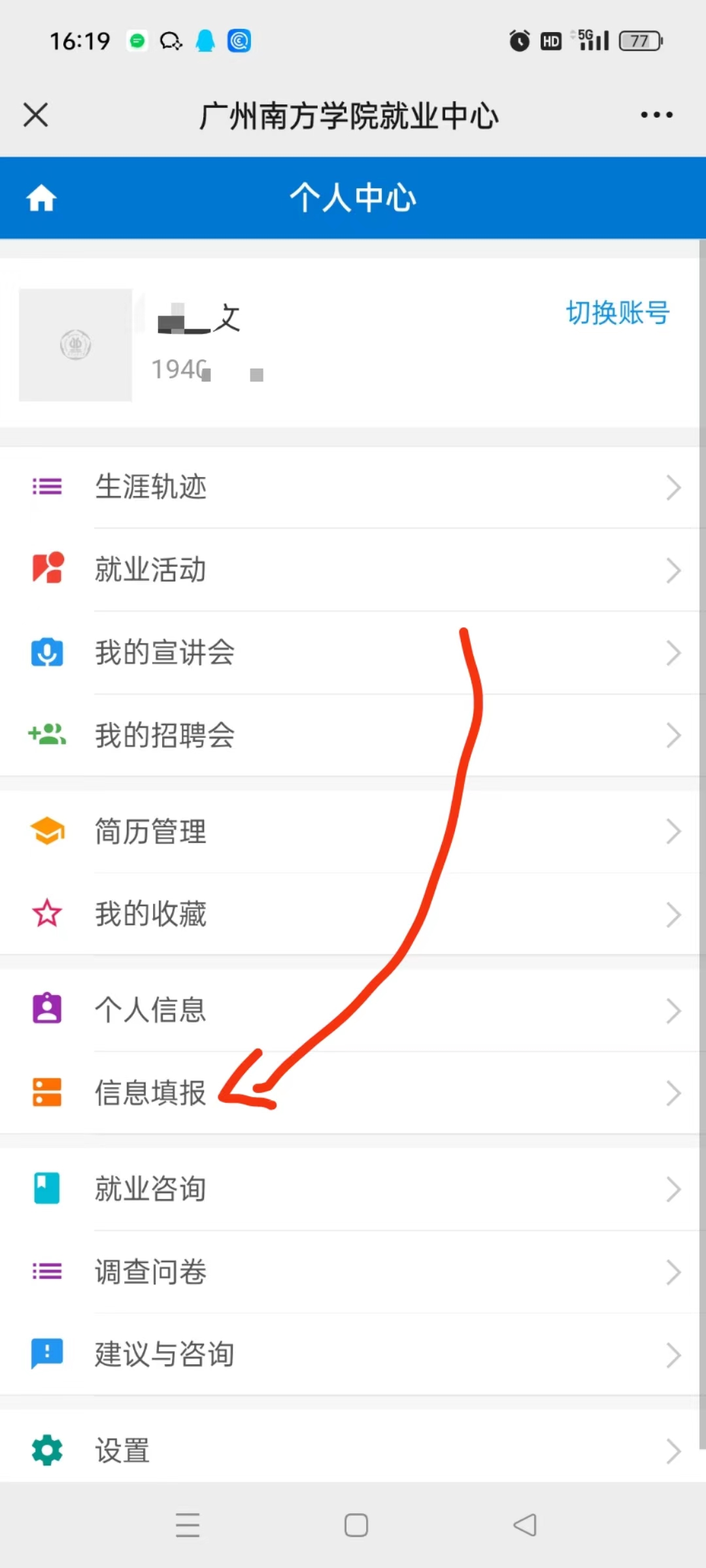View 我的宣讲会
The image size is (706, 1568).
point(353,653)
